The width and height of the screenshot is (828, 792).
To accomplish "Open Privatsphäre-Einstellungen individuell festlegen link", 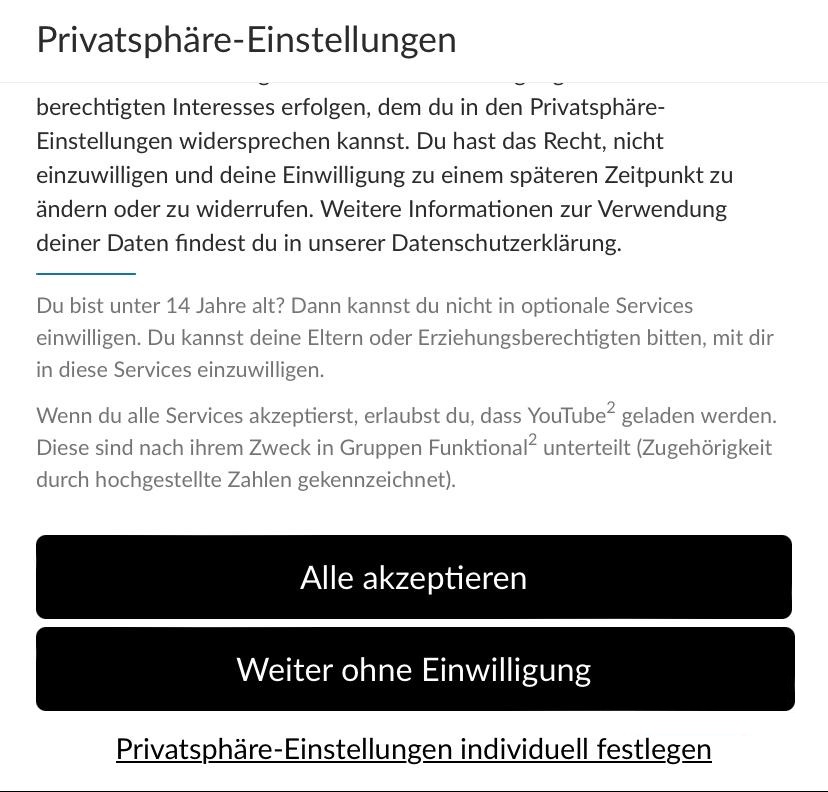I will tap(414, 749).
